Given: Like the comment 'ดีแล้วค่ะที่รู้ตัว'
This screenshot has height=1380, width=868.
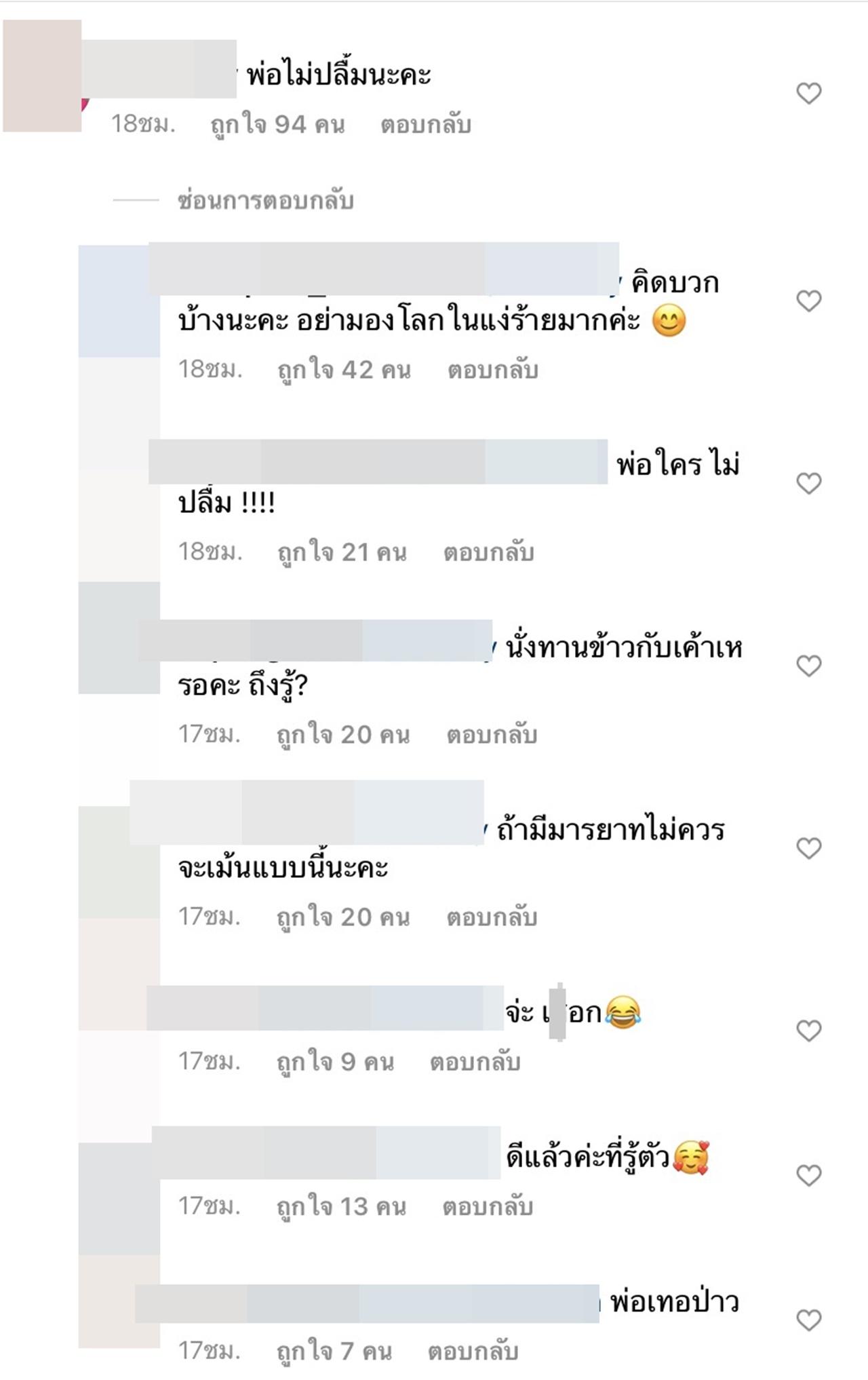Looking at the screenshot, I should [808, 1174].
